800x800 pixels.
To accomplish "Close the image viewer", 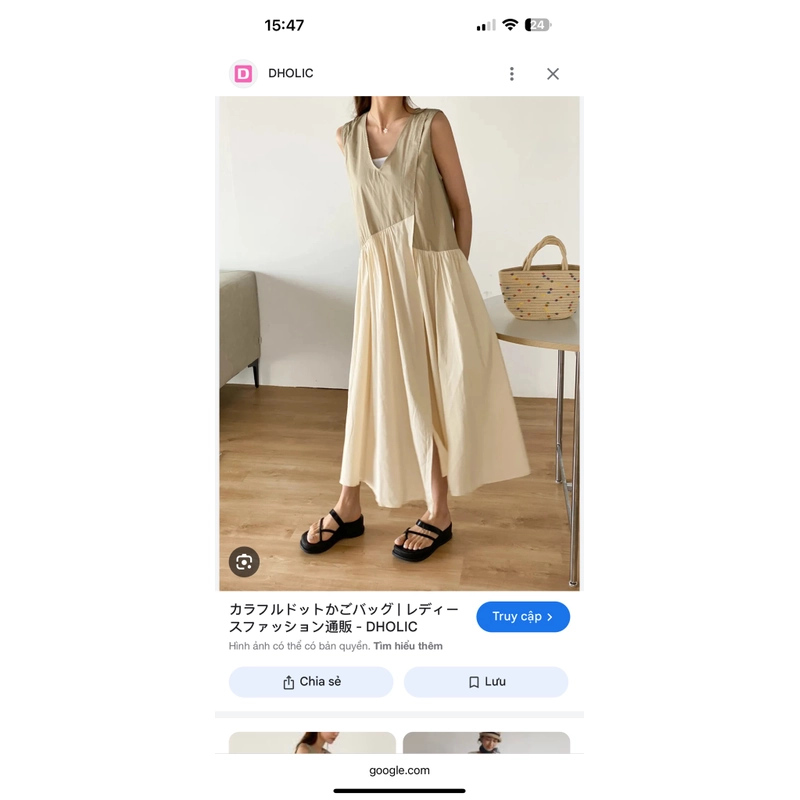I will tap(553, 74).
